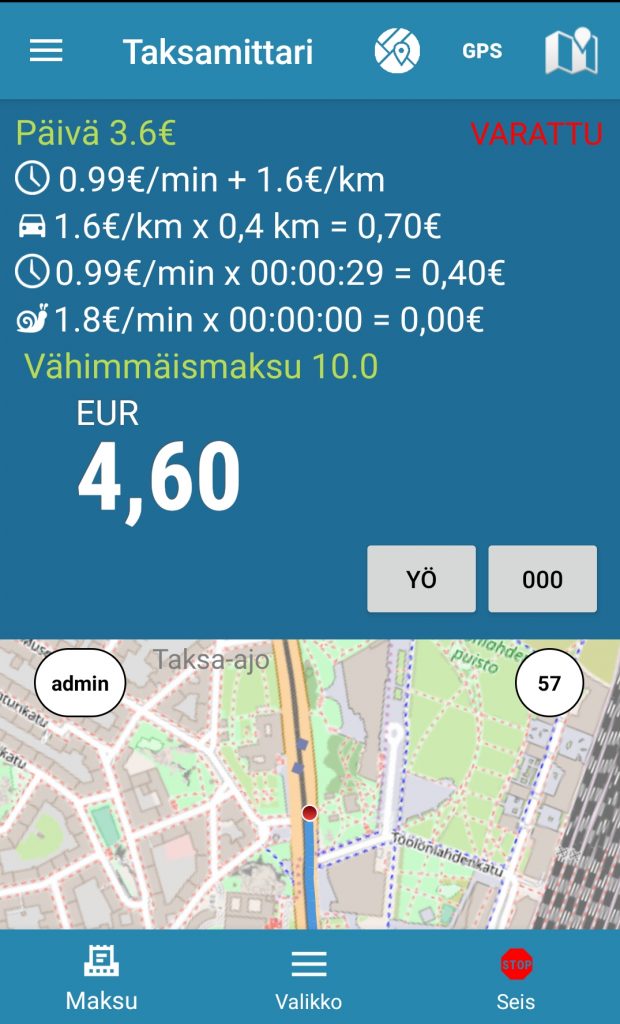Tap the GPS toolbar button

(482, 51)
